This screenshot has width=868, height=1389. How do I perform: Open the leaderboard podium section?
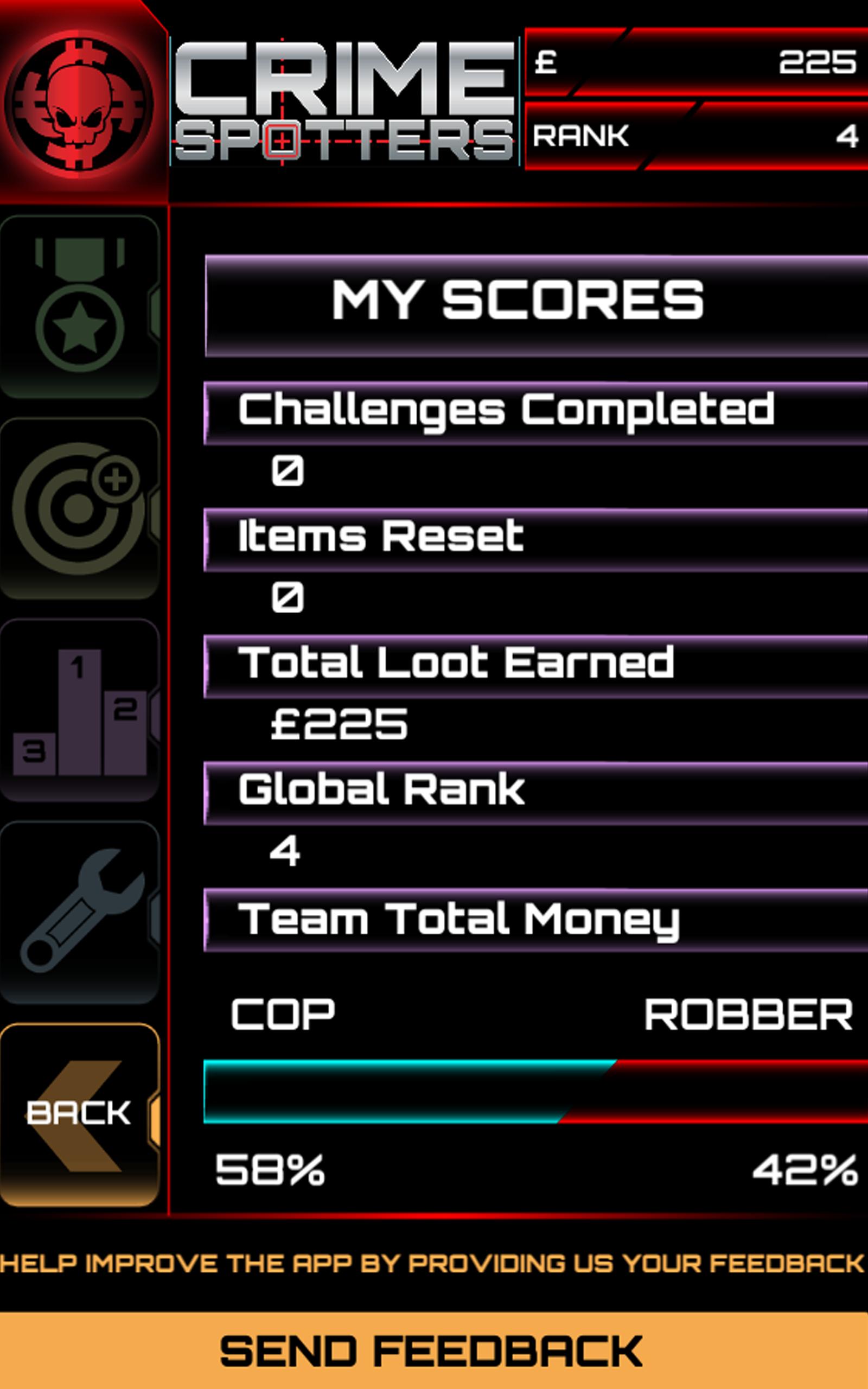coord(79,711)
